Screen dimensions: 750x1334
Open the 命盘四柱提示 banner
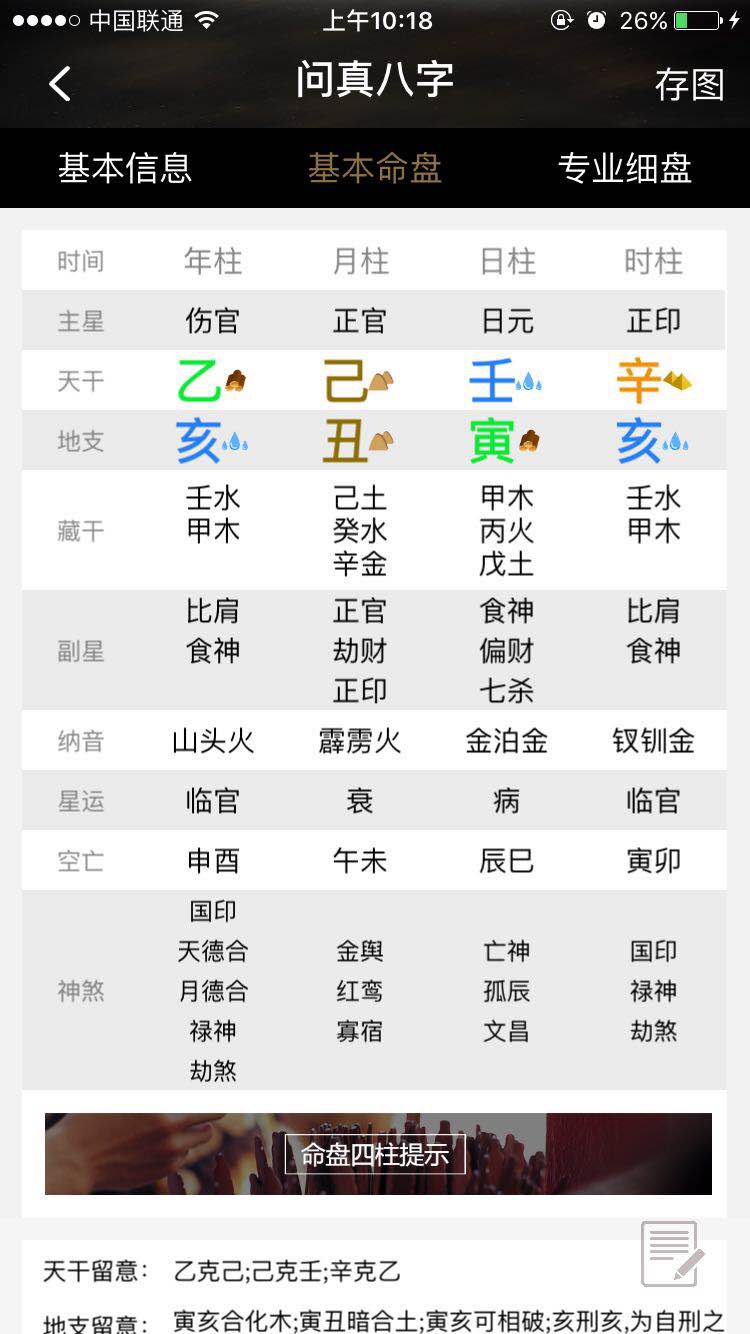point(378,1154)
